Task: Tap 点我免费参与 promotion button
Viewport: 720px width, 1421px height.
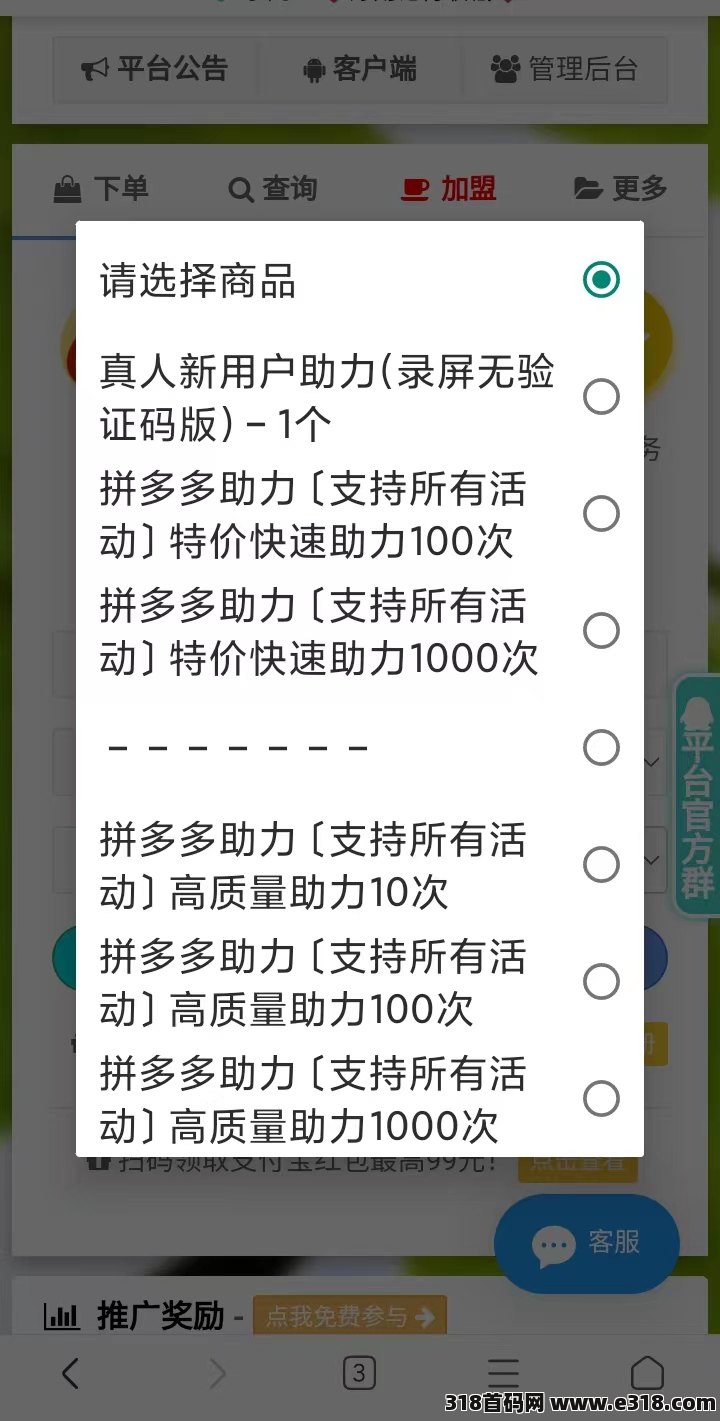Action: (349, 1316)
